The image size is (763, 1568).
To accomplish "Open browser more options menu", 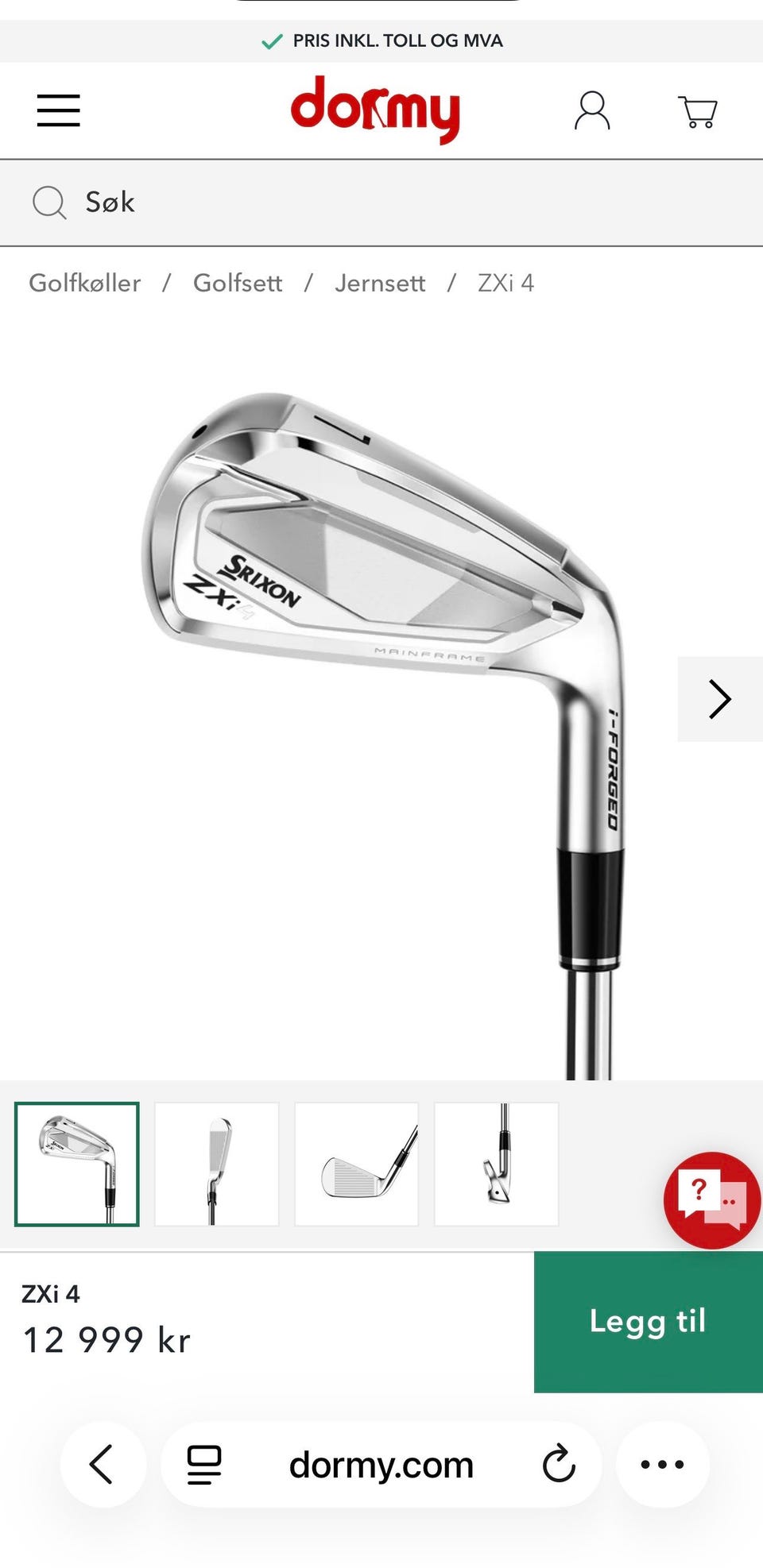I will tap(662, 1464).
